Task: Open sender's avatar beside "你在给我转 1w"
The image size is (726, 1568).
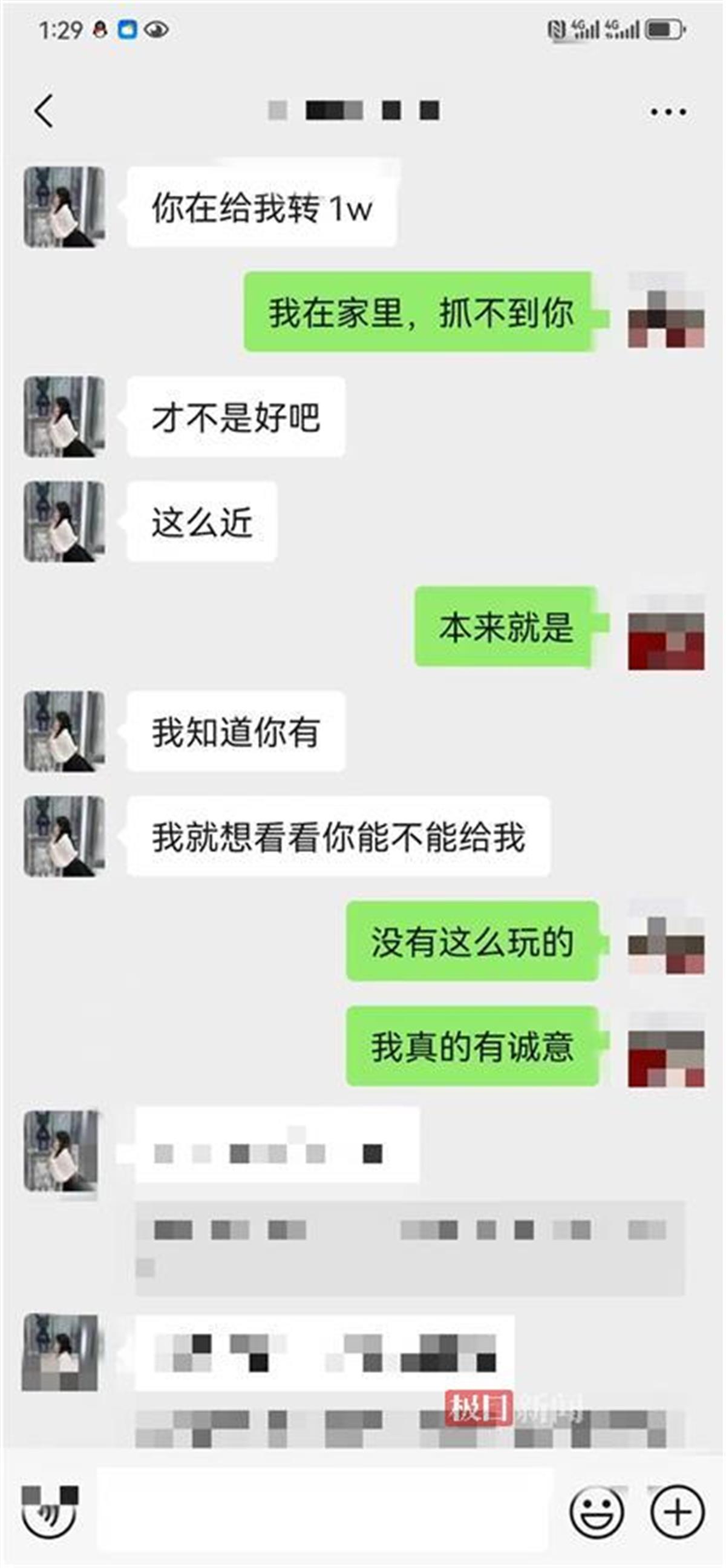Action: click(x=64, y=207)
